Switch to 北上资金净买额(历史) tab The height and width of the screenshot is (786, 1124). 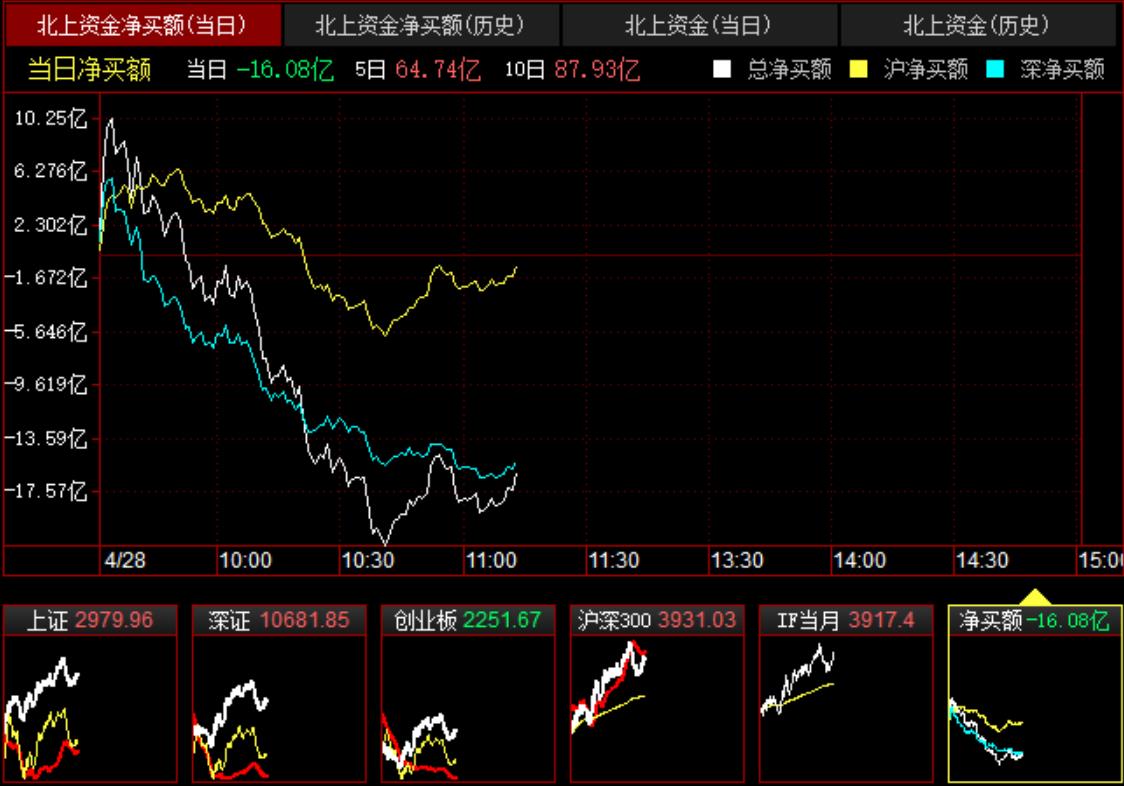click(x=420, y=25)
